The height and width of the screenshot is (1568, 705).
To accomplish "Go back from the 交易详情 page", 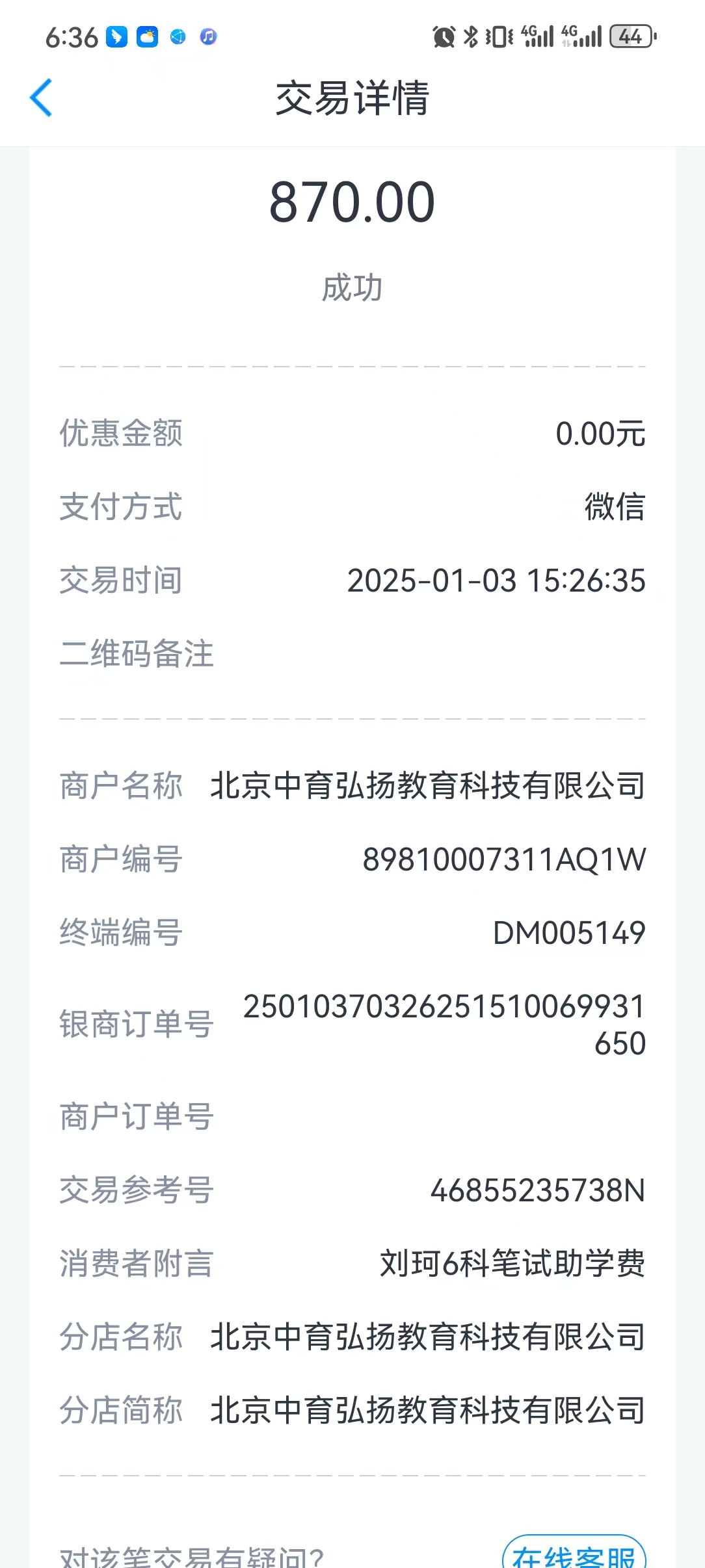I will pos(41,98).
